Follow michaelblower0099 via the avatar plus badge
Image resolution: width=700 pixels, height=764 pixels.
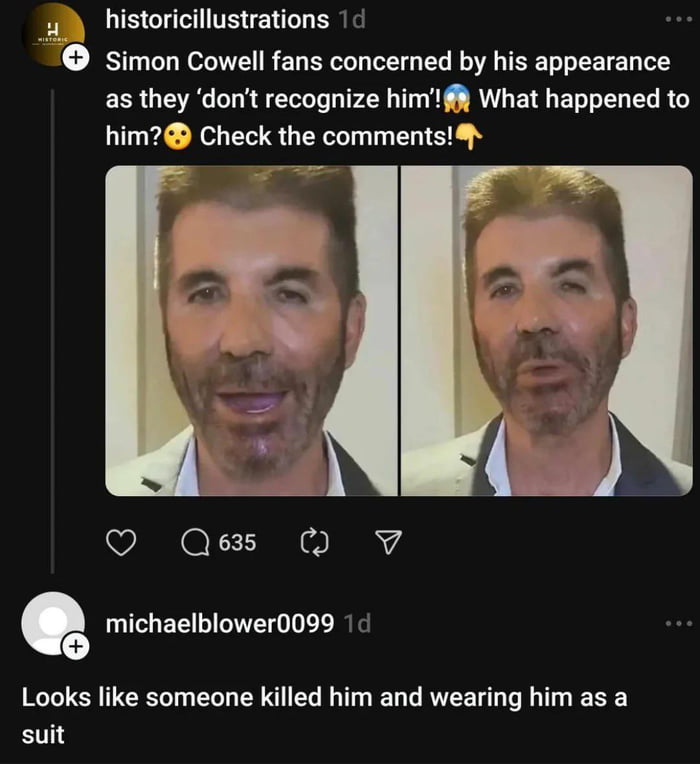coord(73,647)
